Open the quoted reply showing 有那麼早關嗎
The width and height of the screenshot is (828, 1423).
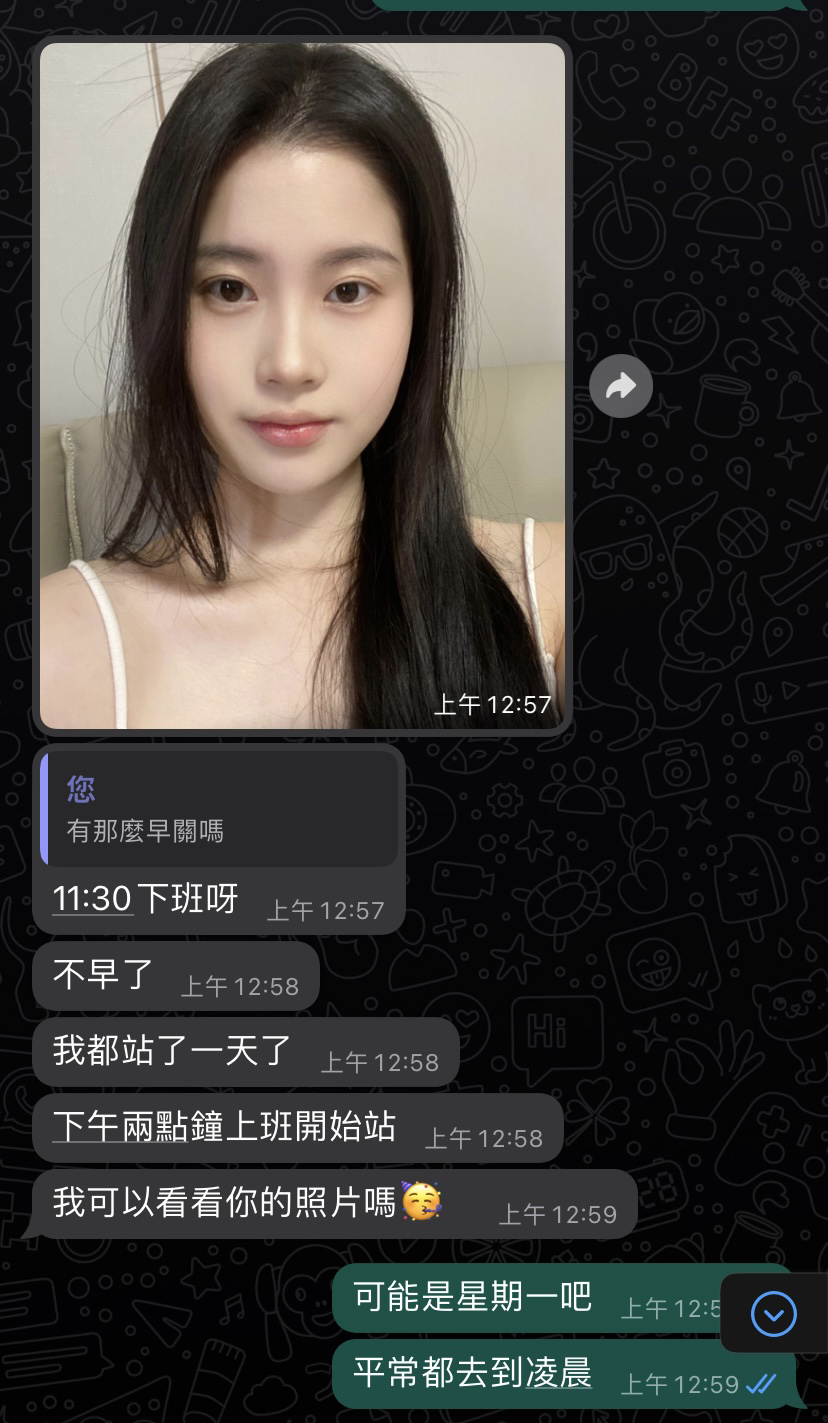coord(220,807)
